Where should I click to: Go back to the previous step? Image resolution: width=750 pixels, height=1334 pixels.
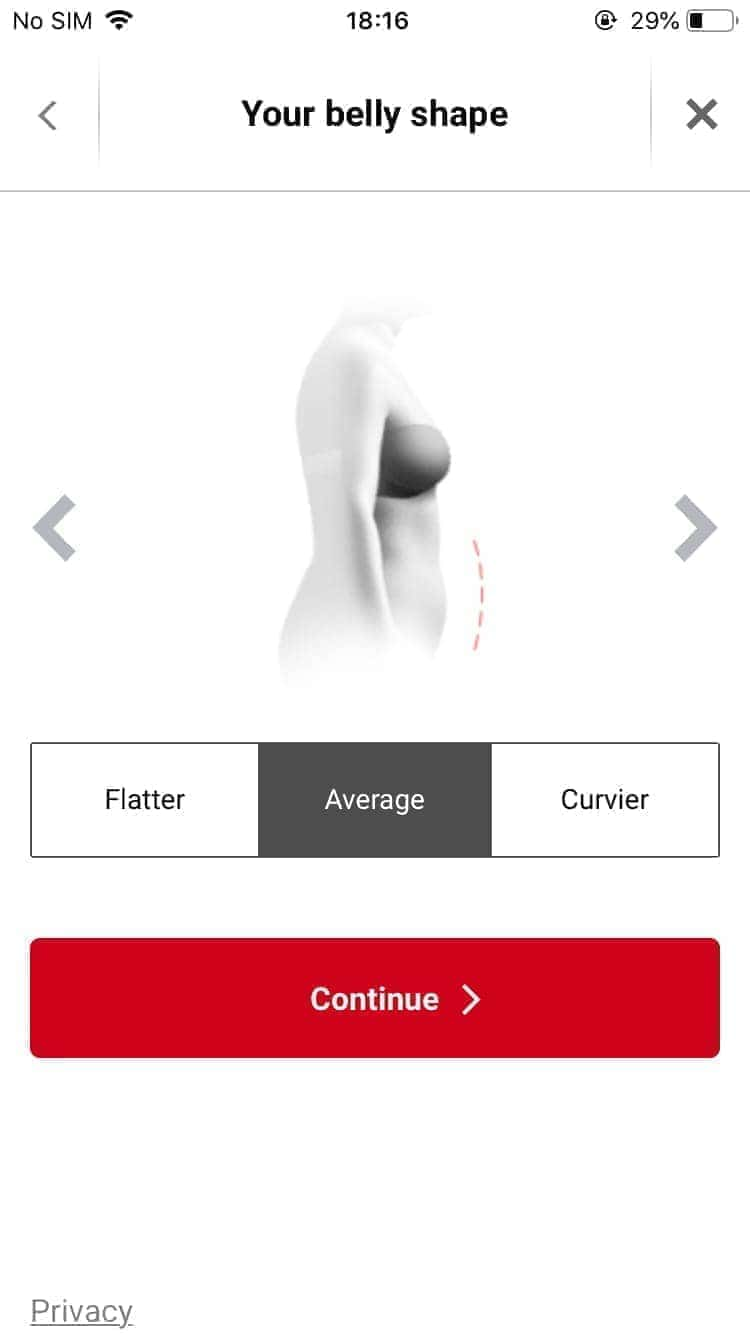tap(47, 116)
